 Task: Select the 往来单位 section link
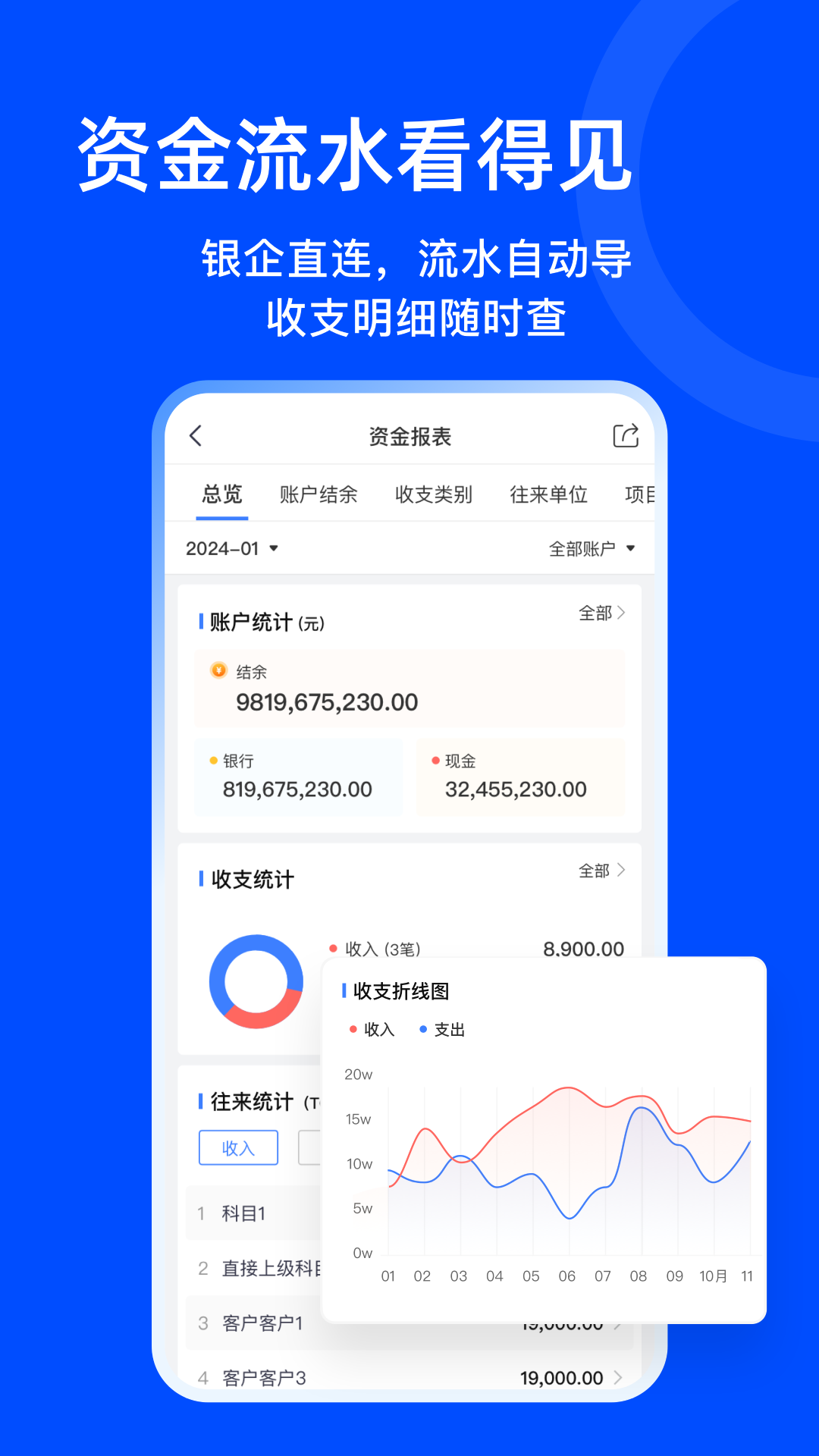pos(551,494)
